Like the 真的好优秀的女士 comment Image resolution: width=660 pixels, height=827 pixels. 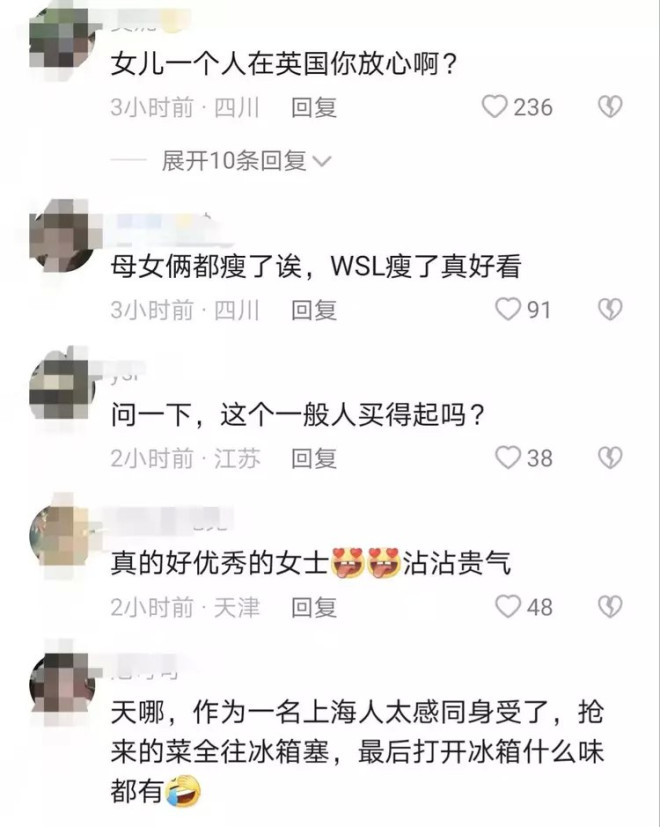pyautogui.click(x=509, y=606)
